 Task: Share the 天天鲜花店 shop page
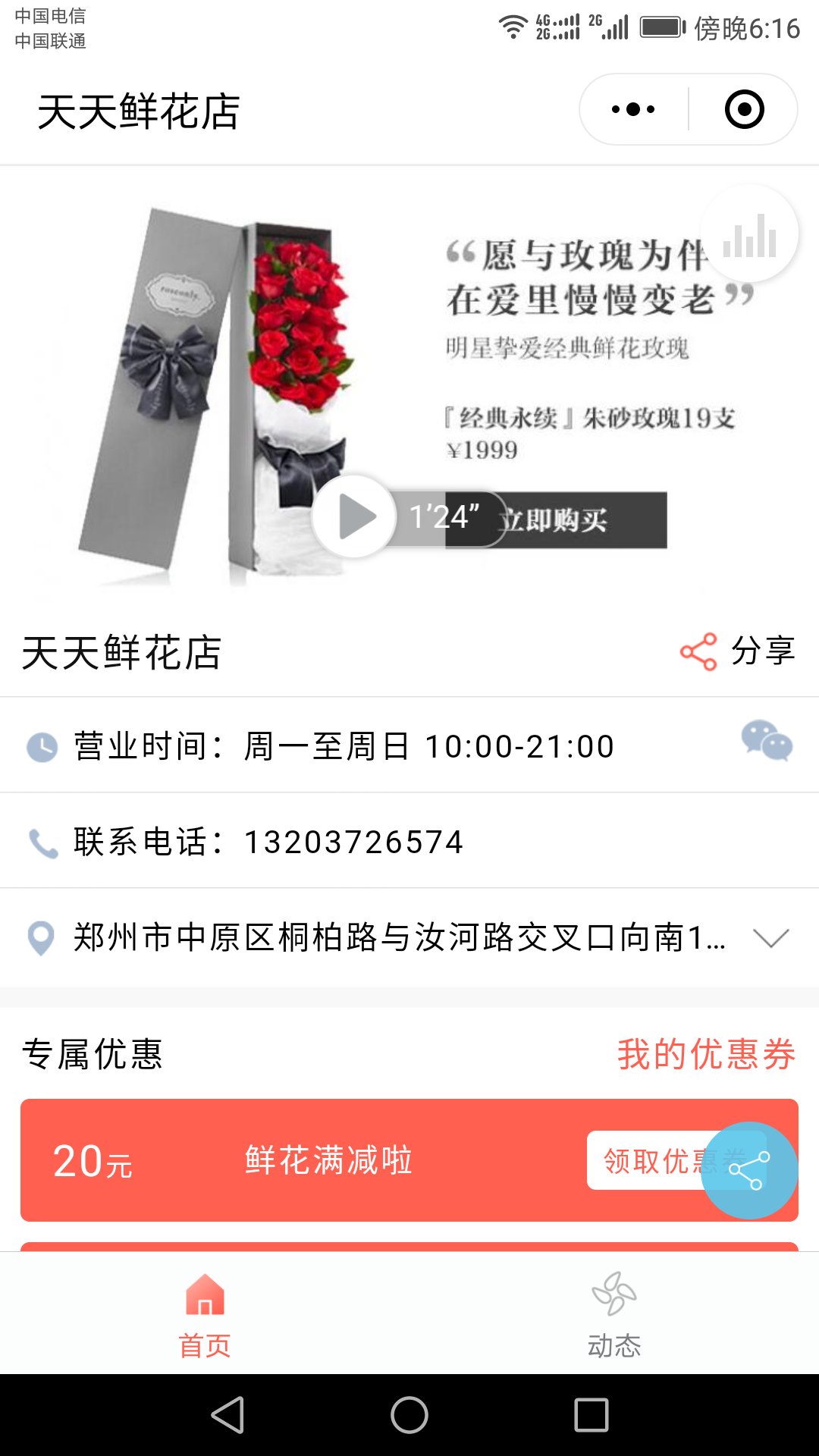(737, 652)
